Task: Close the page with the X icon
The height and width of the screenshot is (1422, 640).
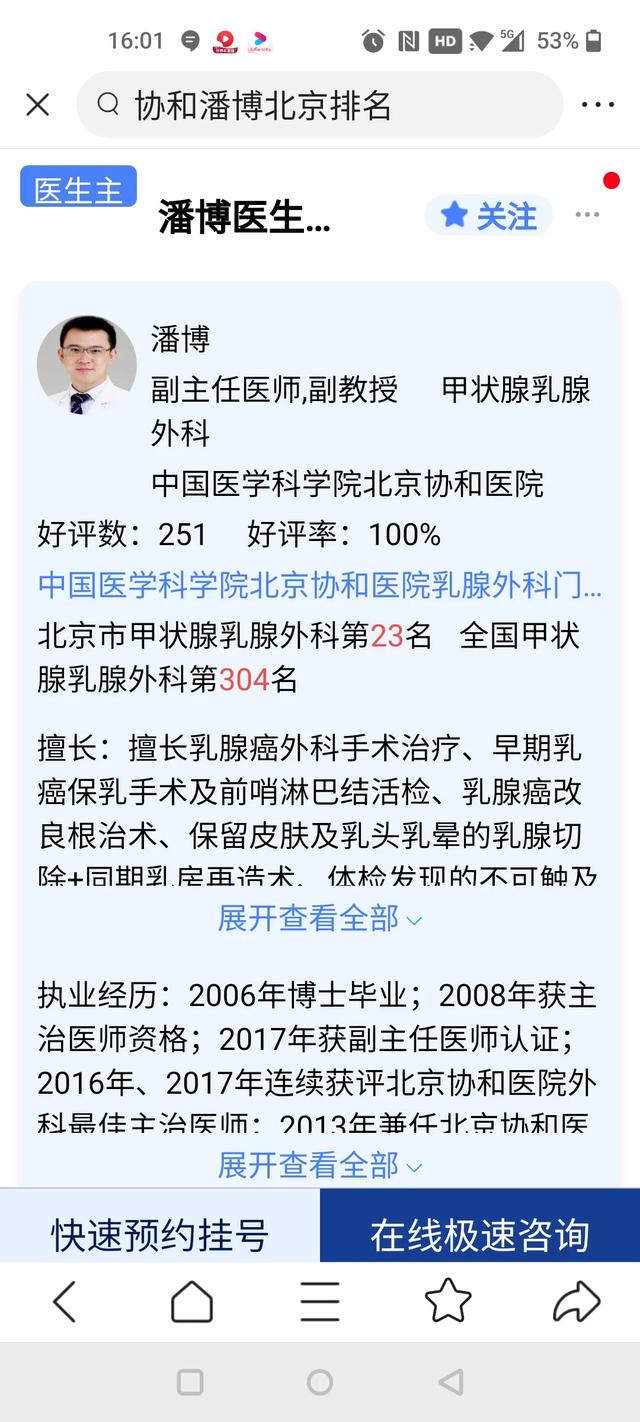Action: 38,105
